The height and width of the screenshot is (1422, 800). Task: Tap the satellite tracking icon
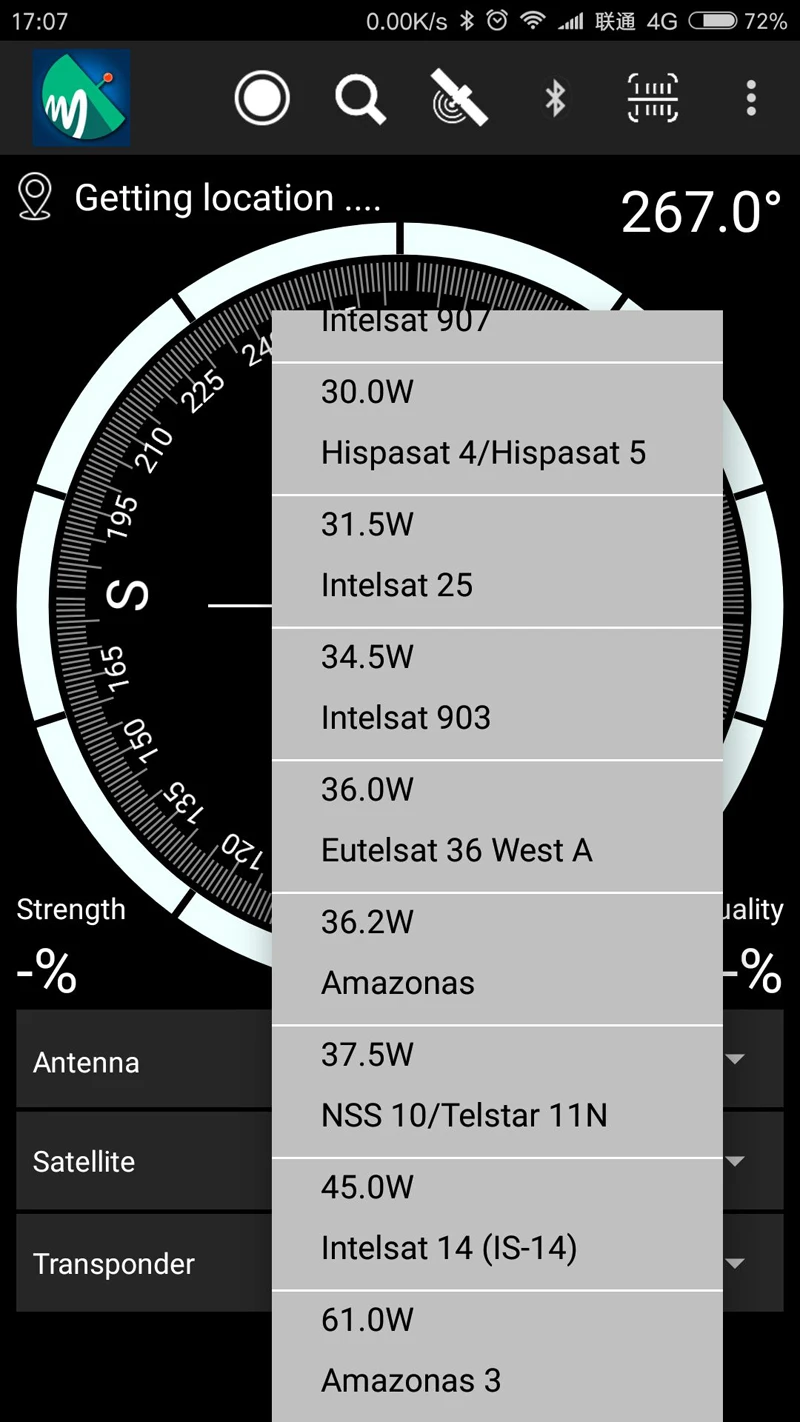(458, 97)
